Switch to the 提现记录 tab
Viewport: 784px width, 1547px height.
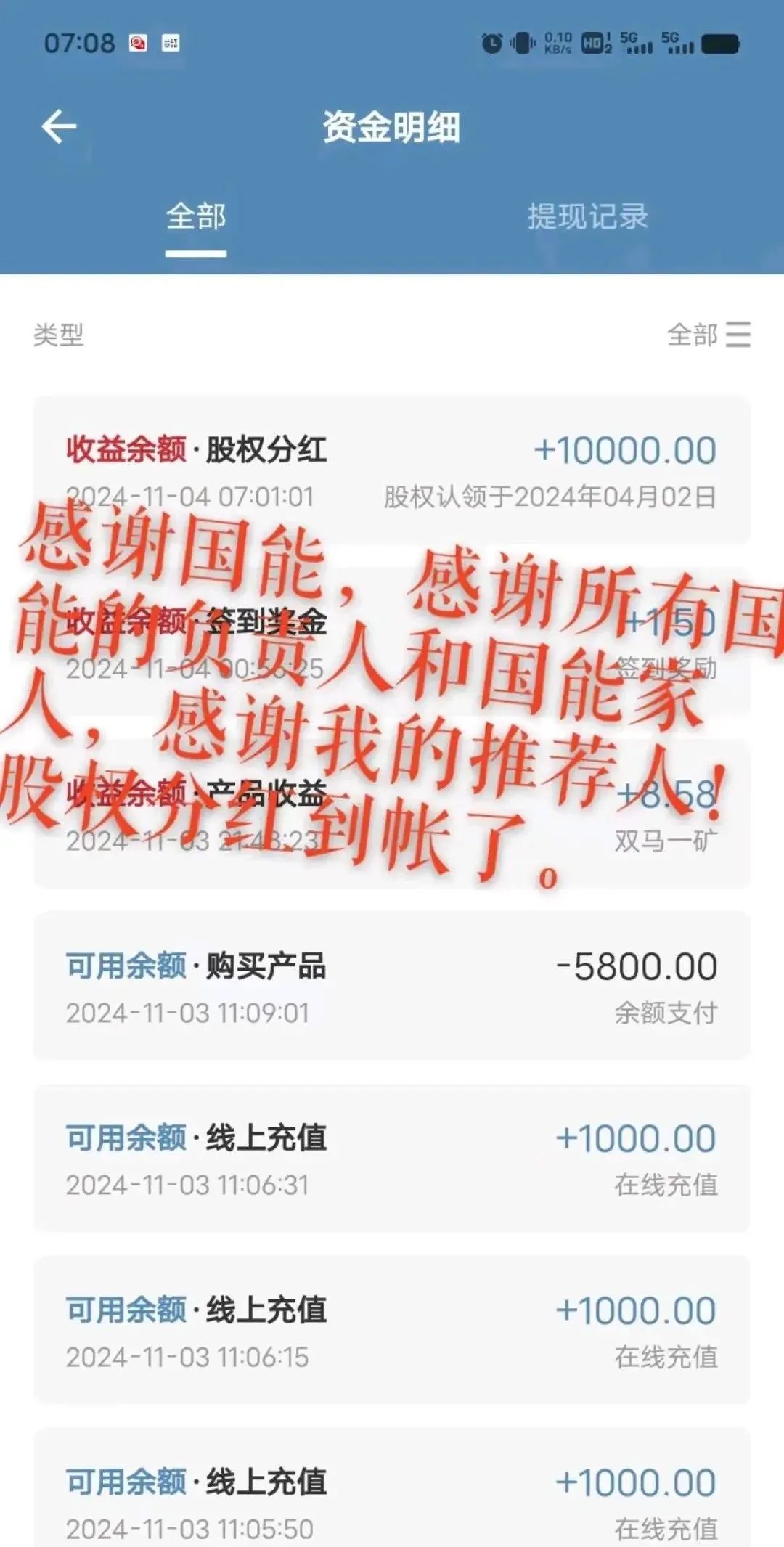587,216
